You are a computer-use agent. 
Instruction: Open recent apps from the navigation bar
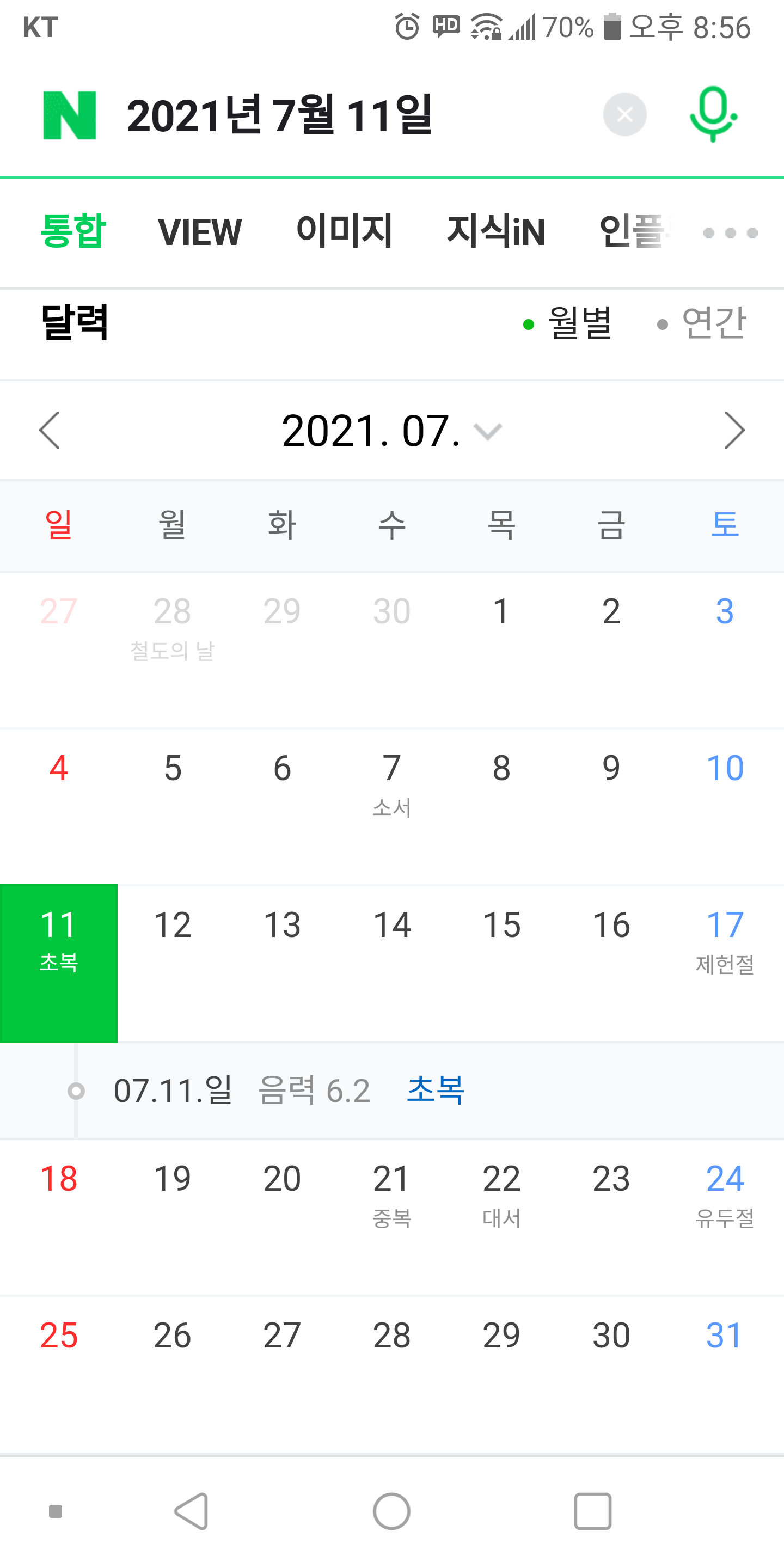click(592, 1511)
